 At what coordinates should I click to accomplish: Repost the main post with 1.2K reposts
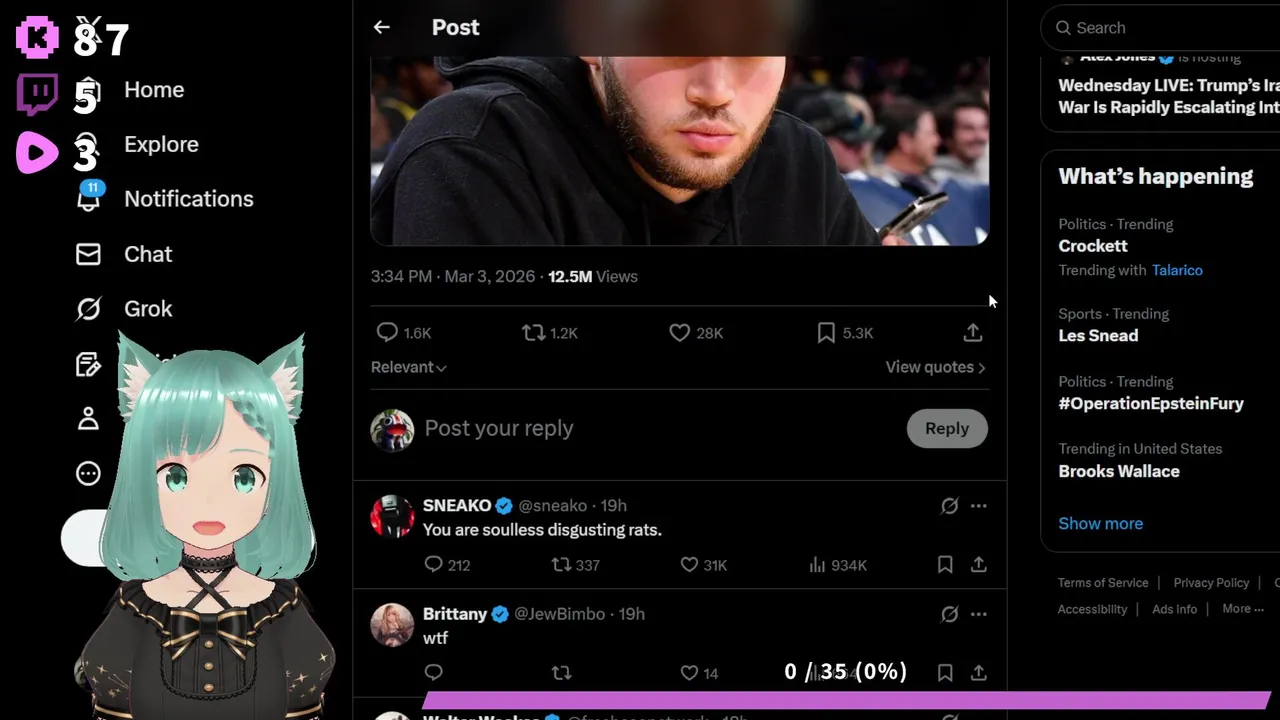coord(534,333)
